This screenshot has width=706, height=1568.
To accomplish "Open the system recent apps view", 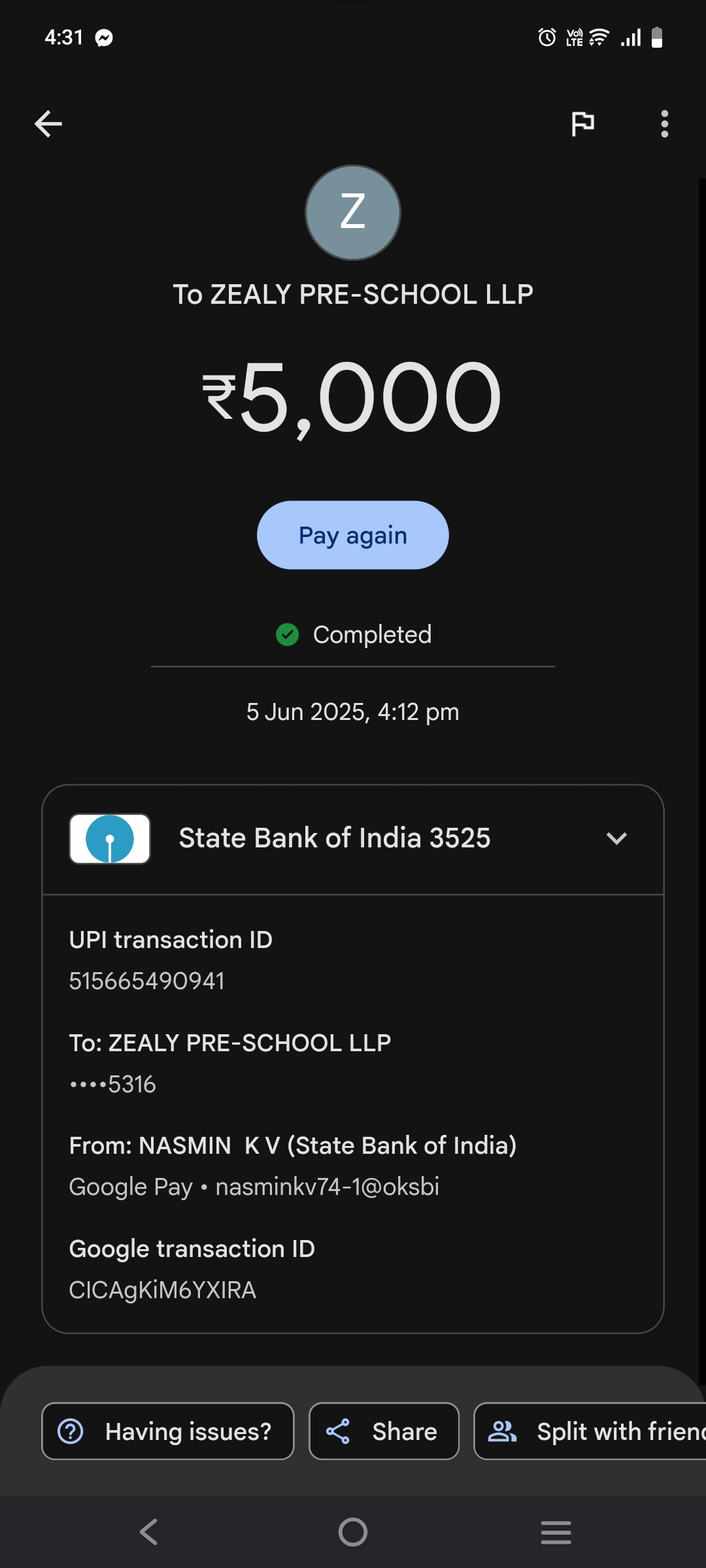I will (x=556, y=1531).
